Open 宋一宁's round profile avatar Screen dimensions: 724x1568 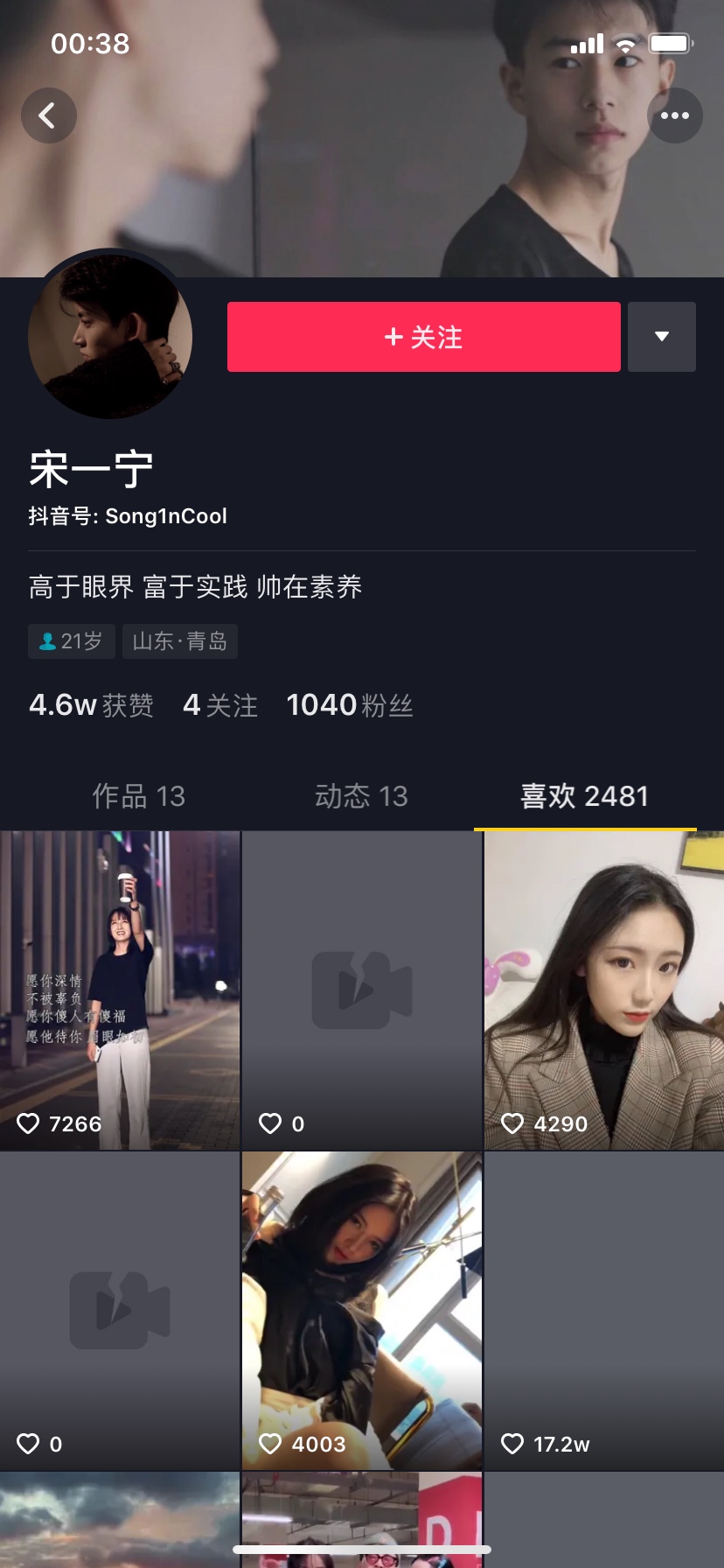[110, 337]
